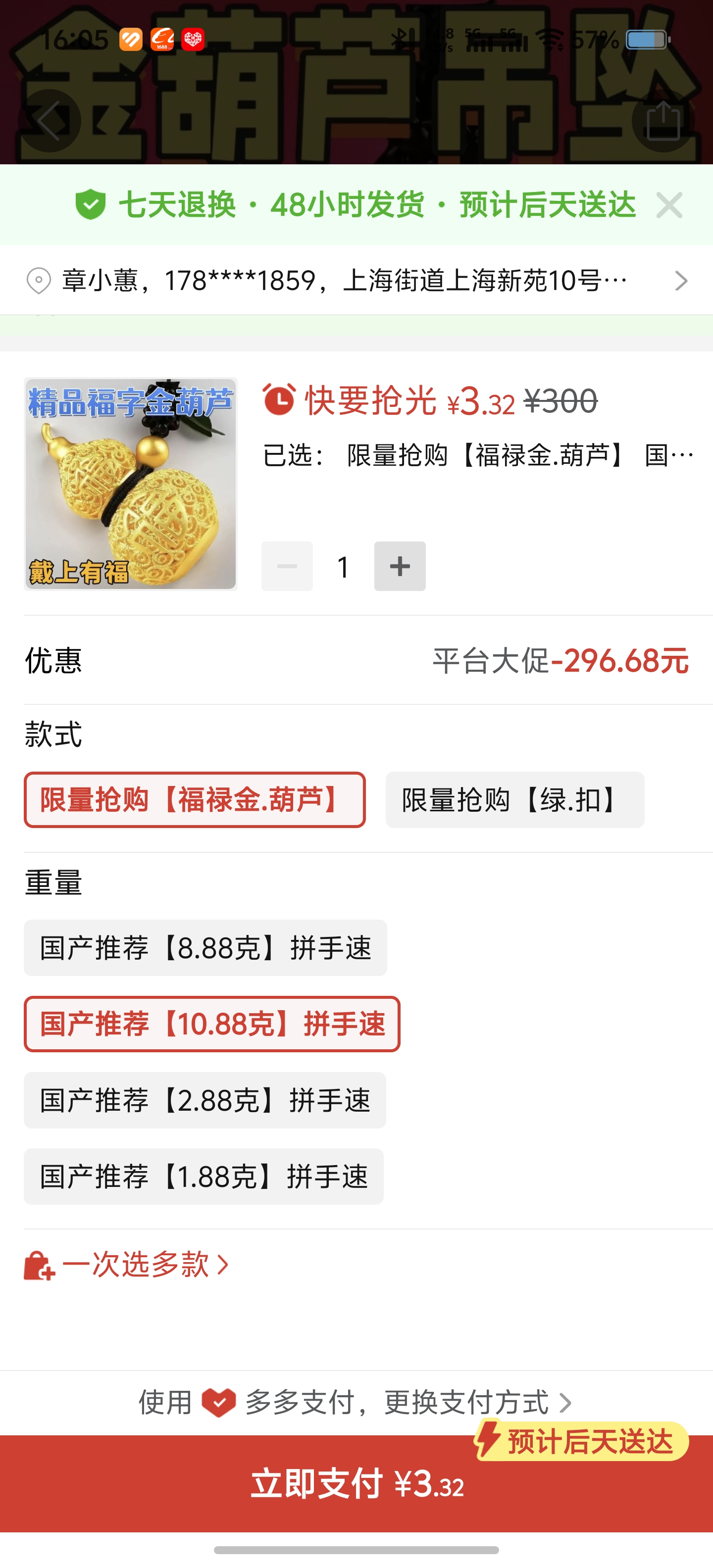This screenshot has width=713, height=1568.
Task: Choose weight 国产推荐【10.88克】拼手速
Action: (x=212, y=1024)
